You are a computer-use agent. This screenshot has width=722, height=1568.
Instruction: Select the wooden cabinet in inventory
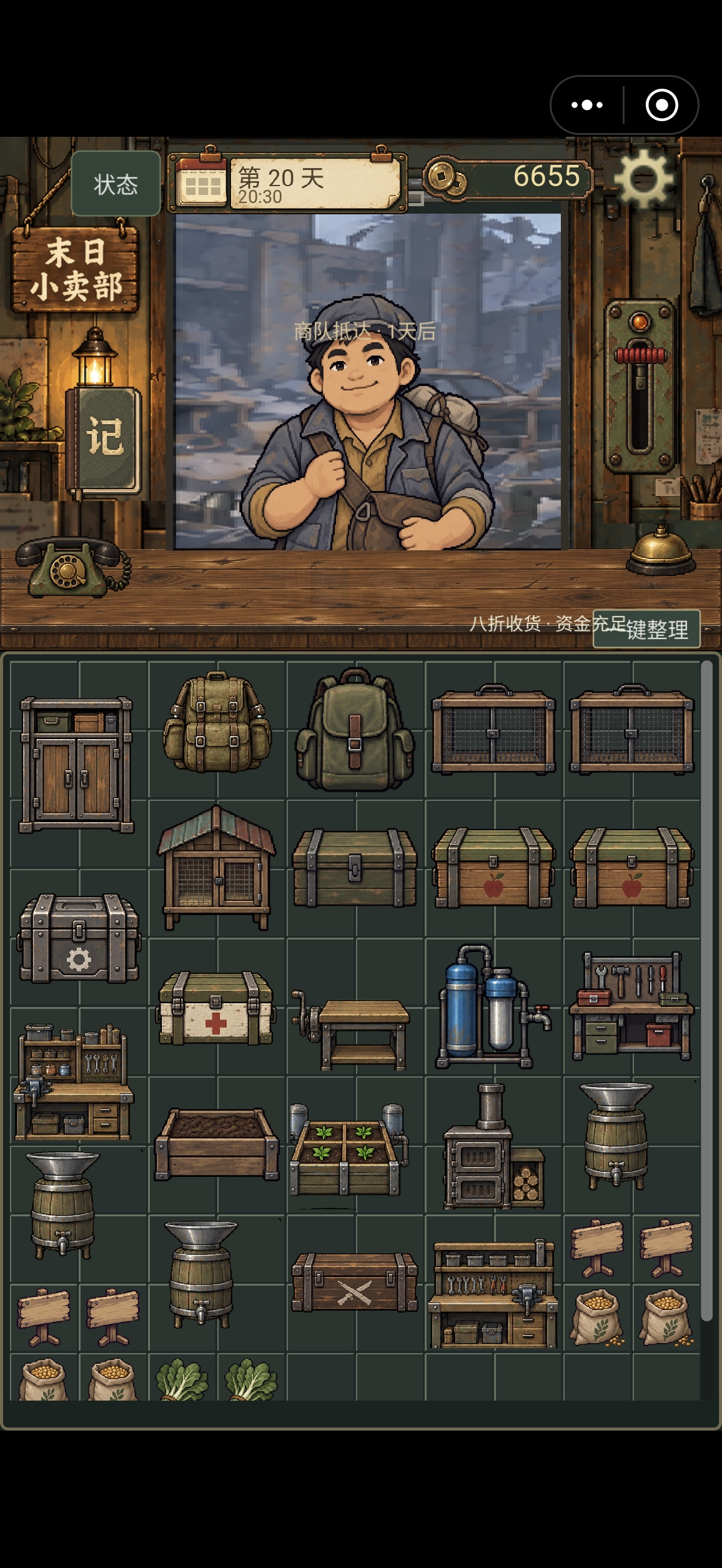pyautogui.click(x=77, y=765)
